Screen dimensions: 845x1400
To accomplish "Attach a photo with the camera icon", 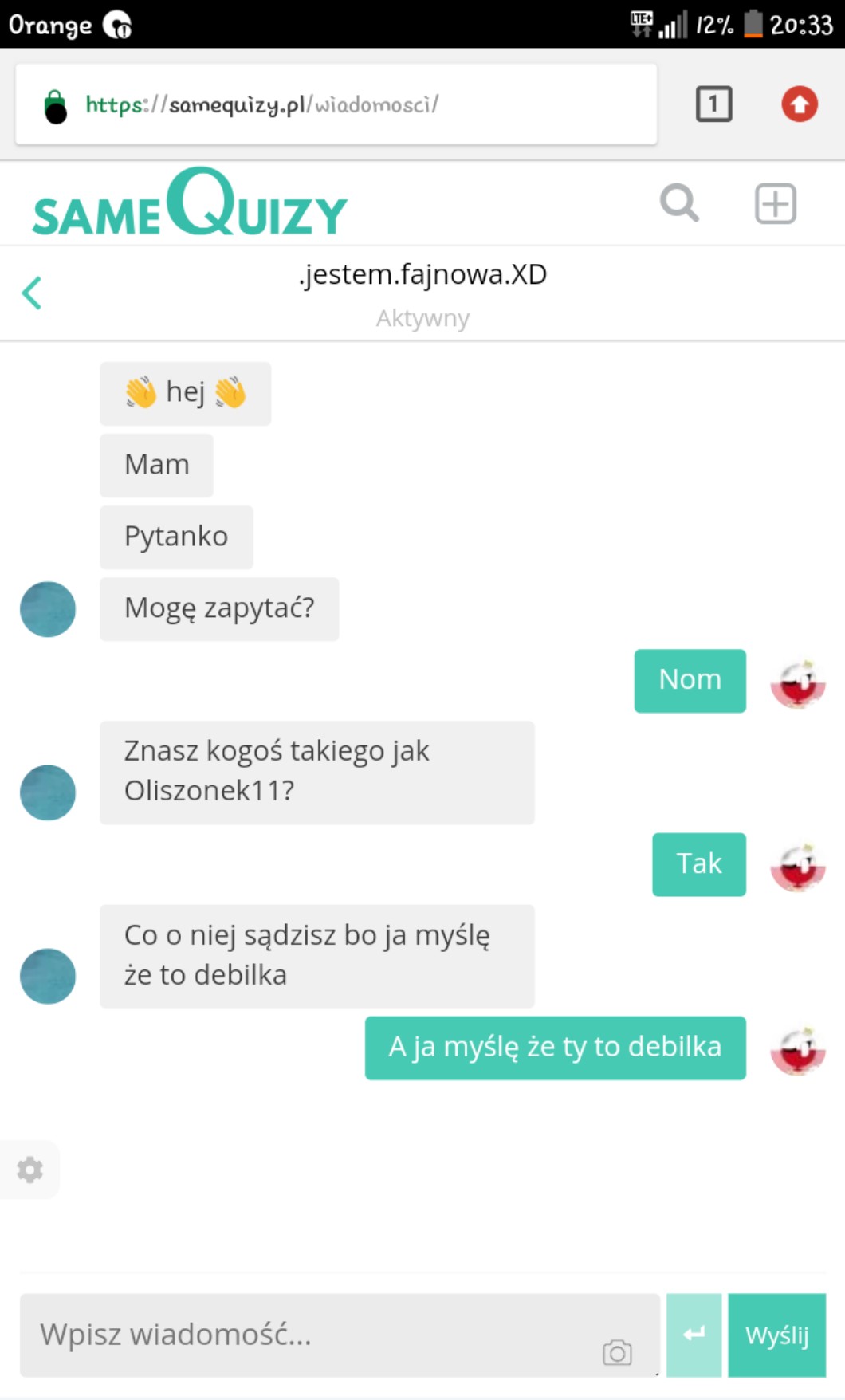I will click(x=617, y=1352).
